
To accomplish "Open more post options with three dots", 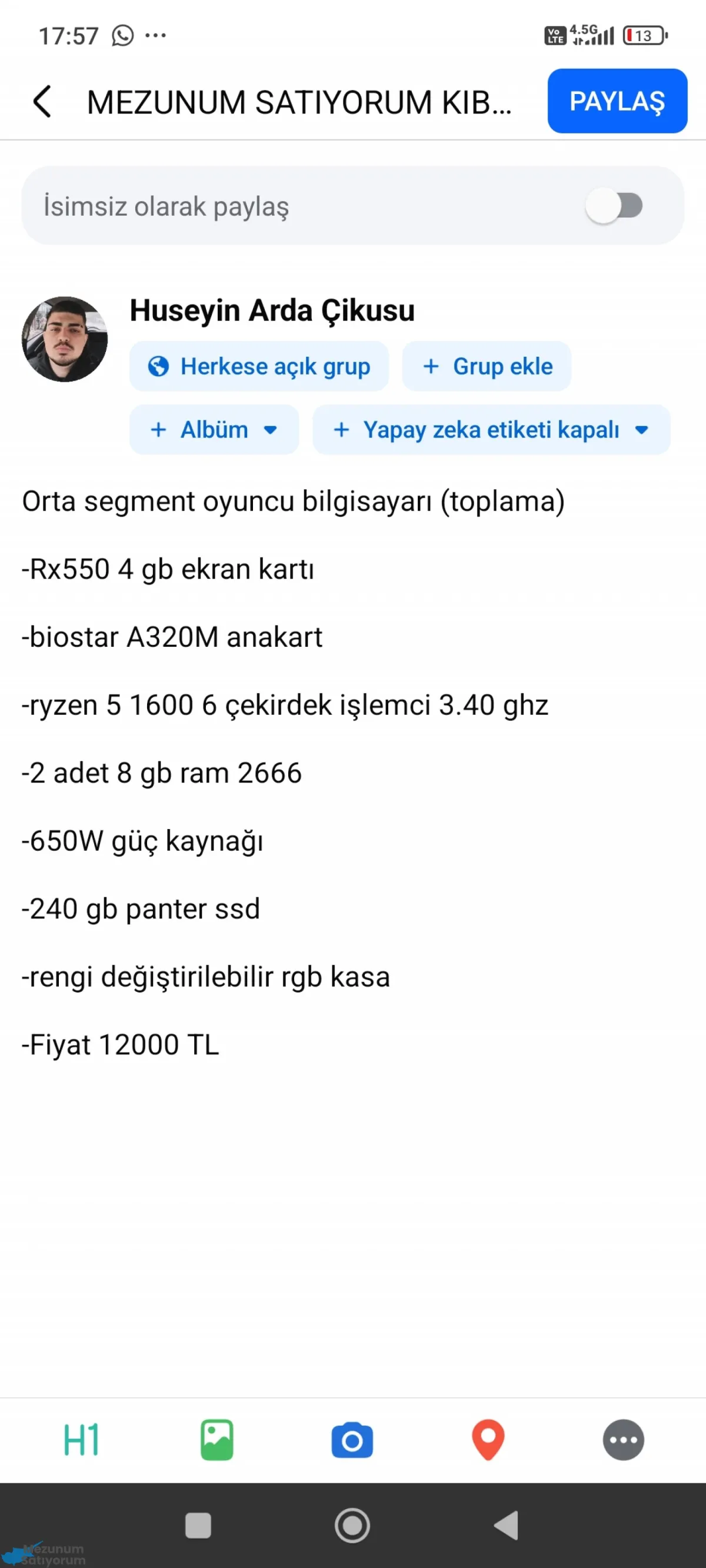I will [623, 1440].
